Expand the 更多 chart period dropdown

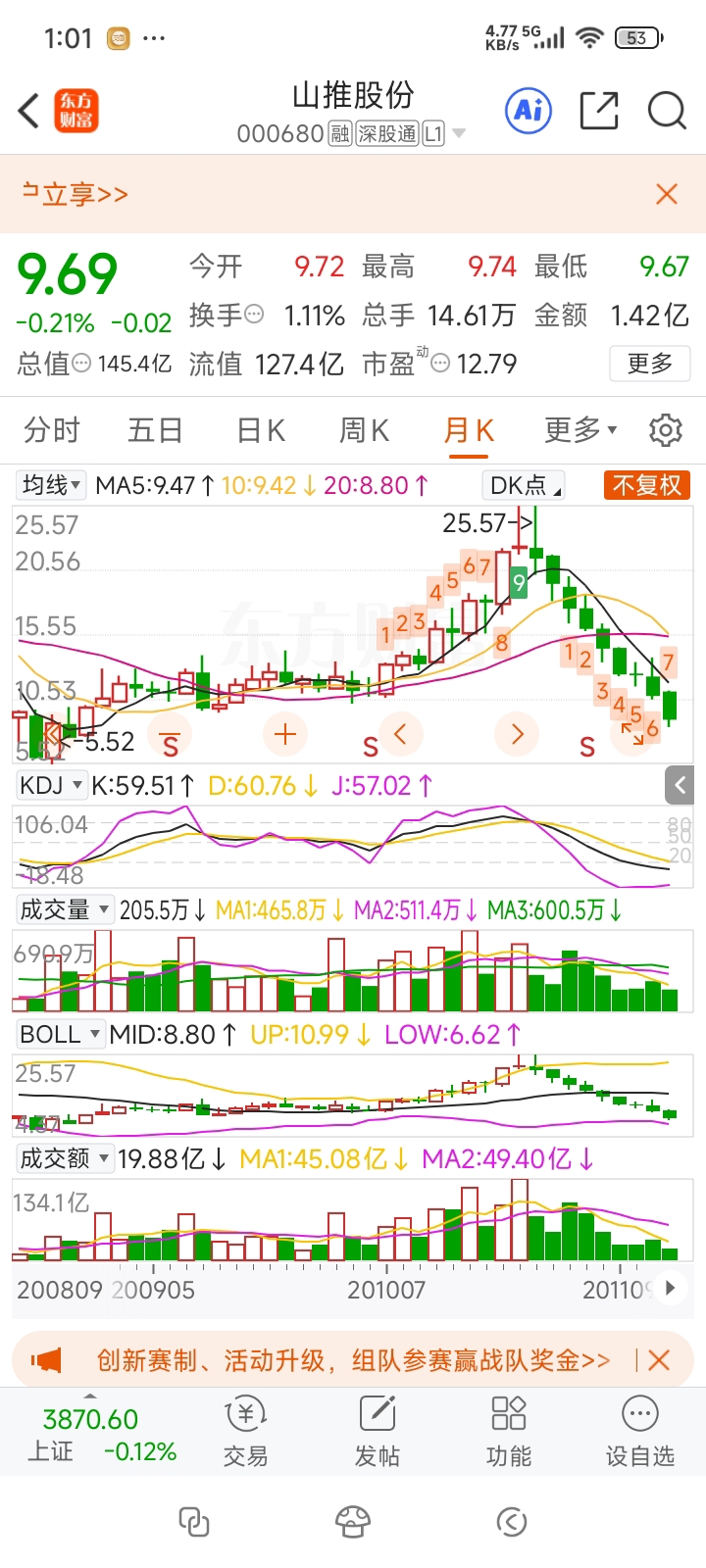click(580, 429)
